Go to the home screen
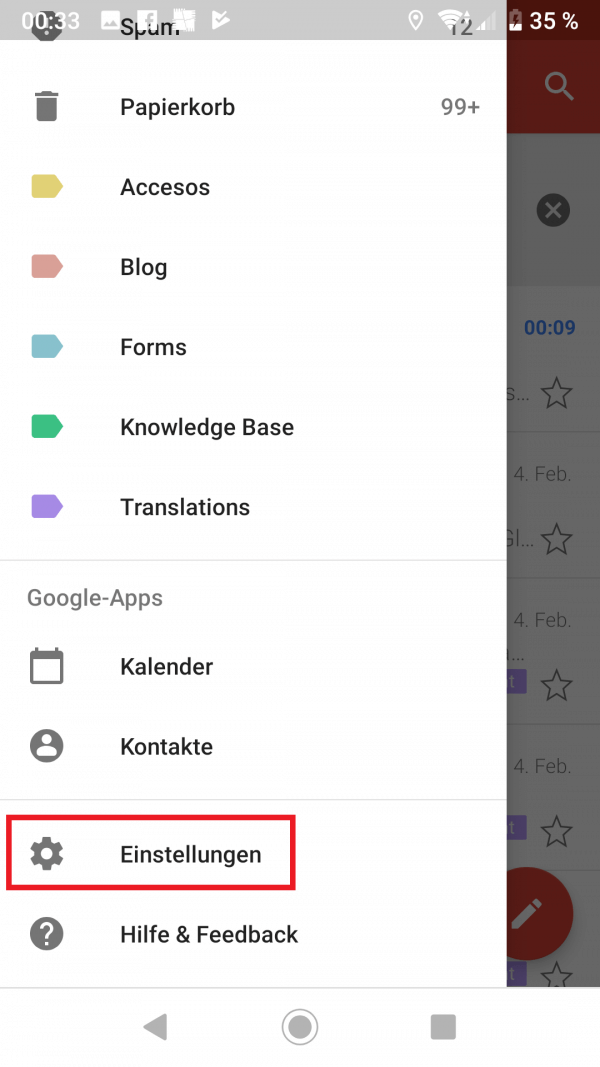Image resolution: width=600 pixels, height=1067 pixels. point(299,1026)
